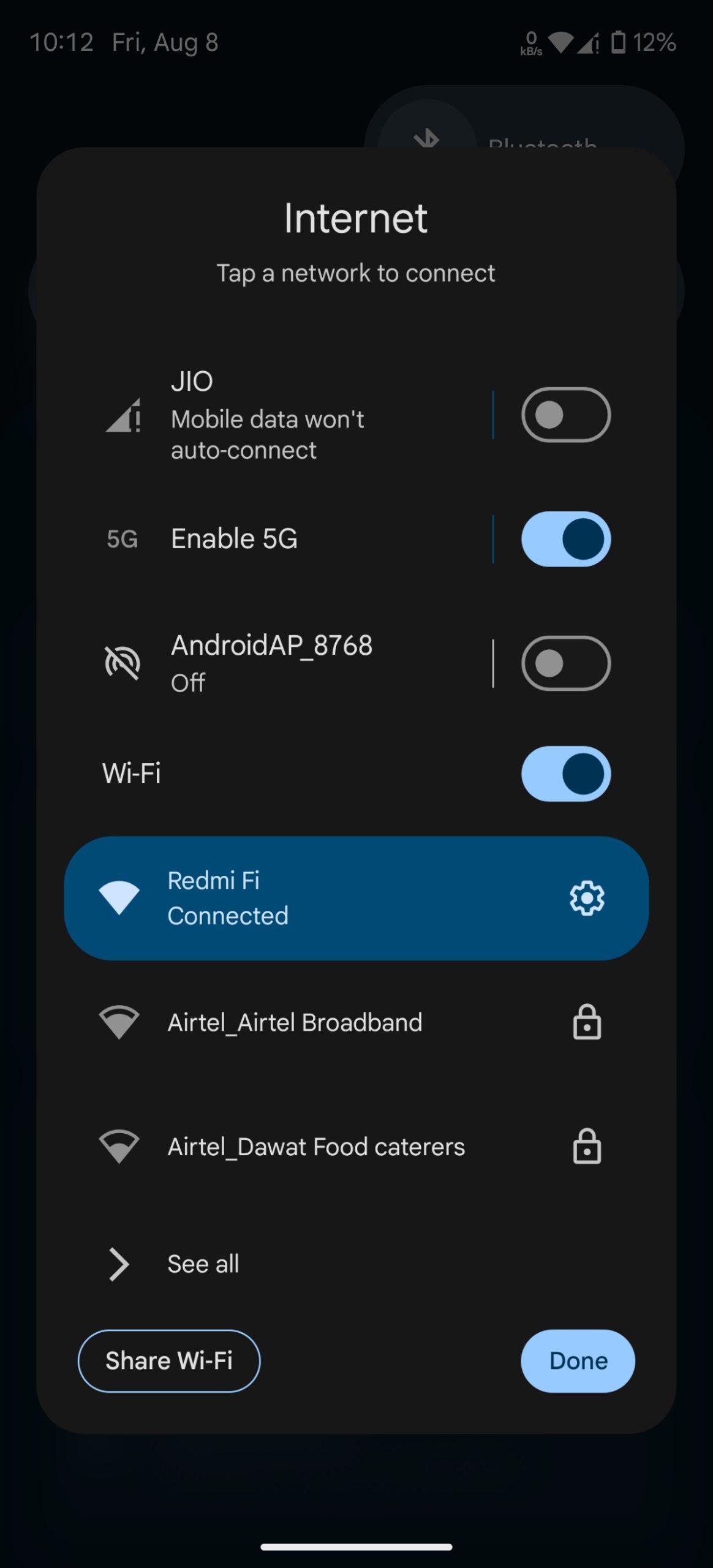Image resolution: width=713 pixels, height=1568 pixels.
Task: Switch off the Wi-Fi toggle
Action: tap(565, 774)
